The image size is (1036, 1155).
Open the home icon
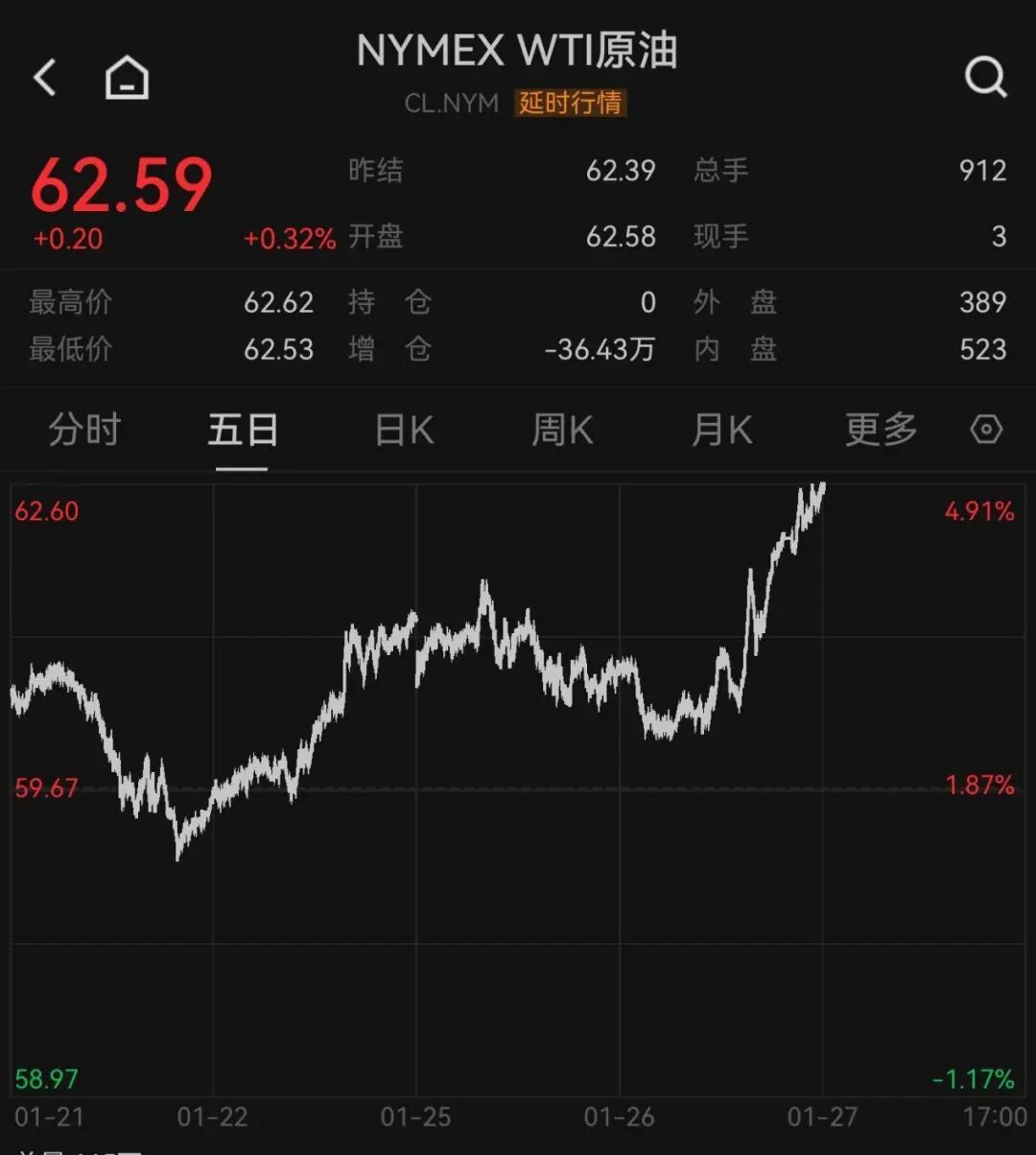coord(127,77)
